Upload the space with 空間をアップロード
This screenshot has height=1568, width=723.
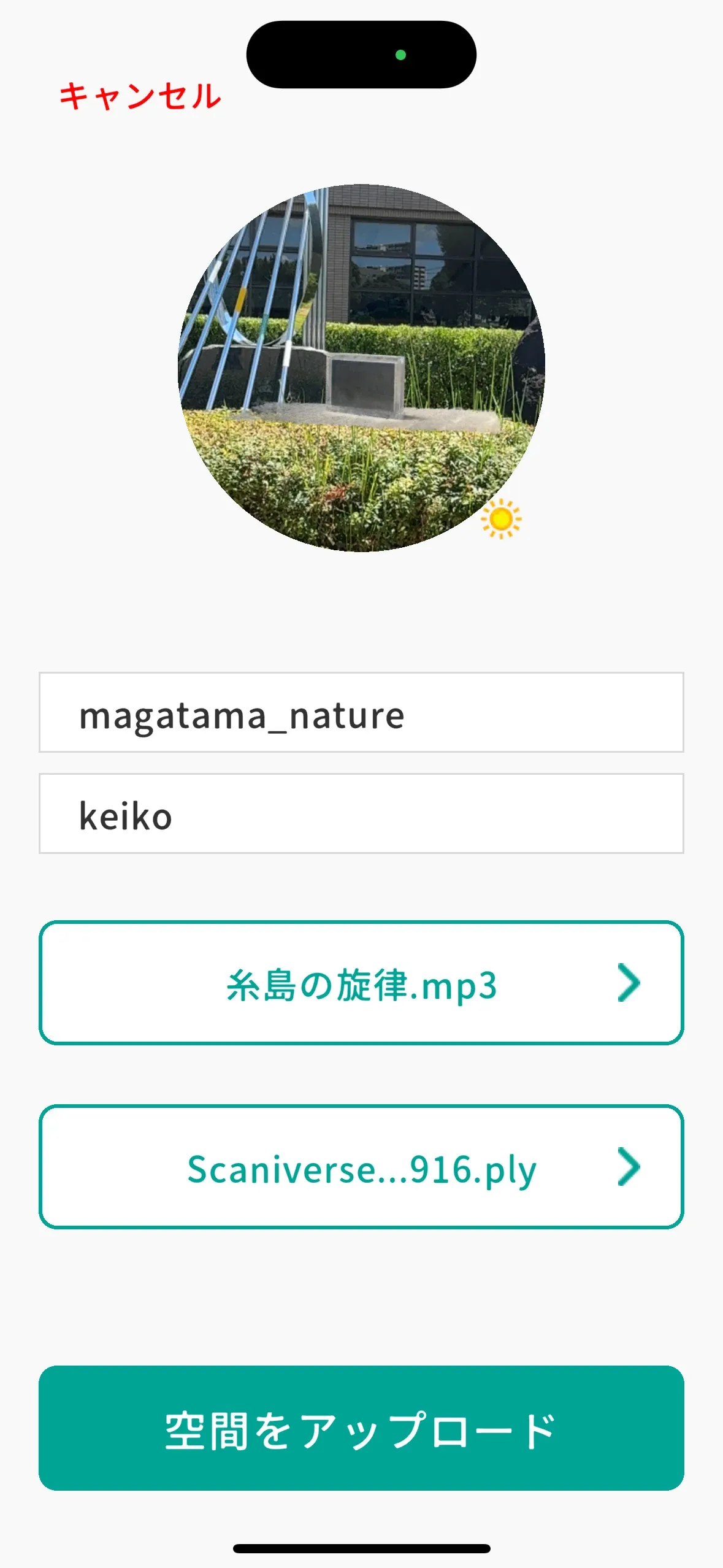coord(361,1428)
